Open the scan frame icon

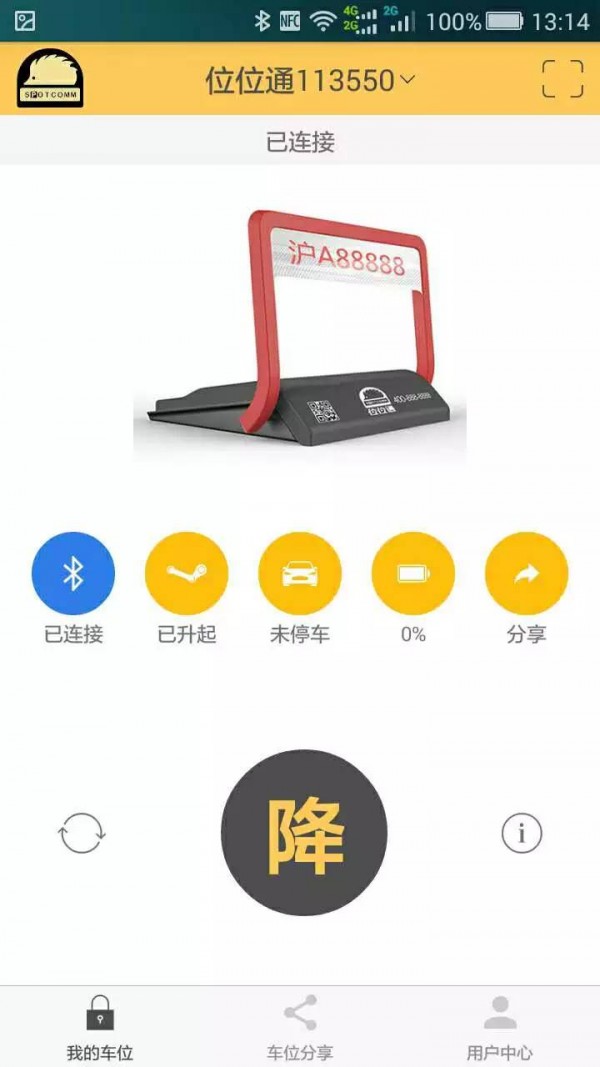[562, 79]
